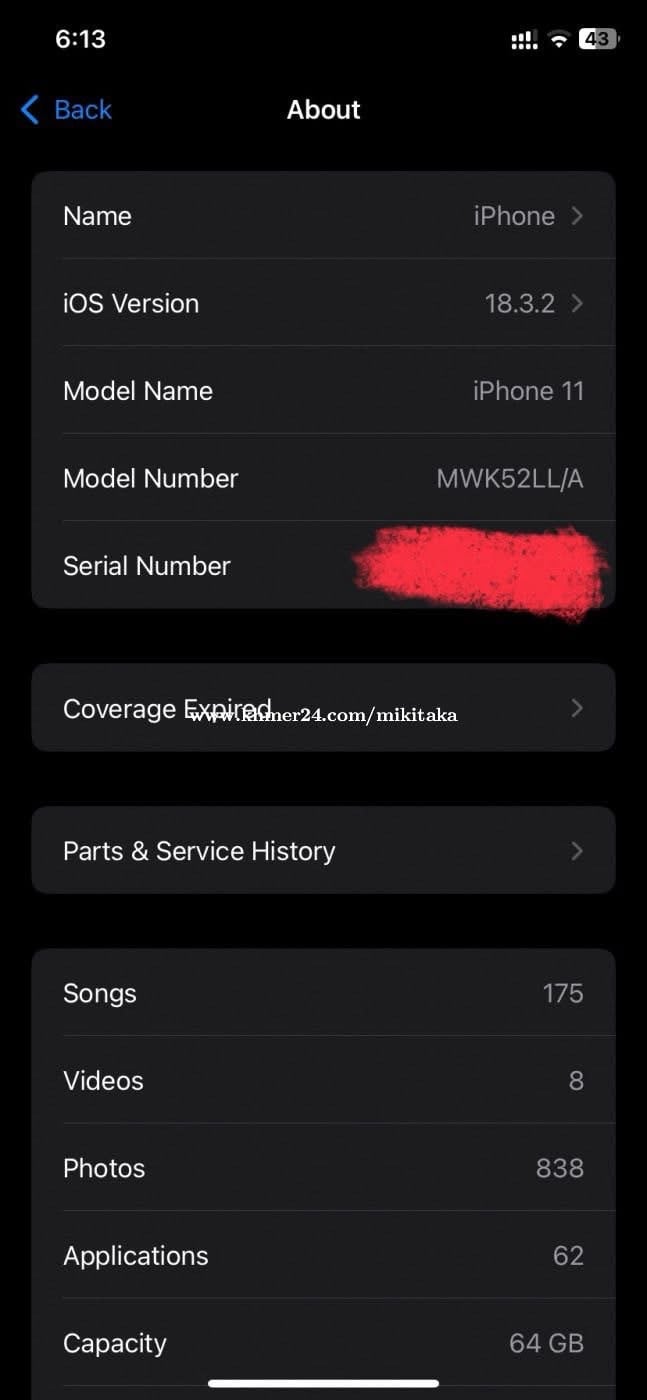Go back to the previous settings page
This screenshot has width=647, height=1400.
click(66, 110)
